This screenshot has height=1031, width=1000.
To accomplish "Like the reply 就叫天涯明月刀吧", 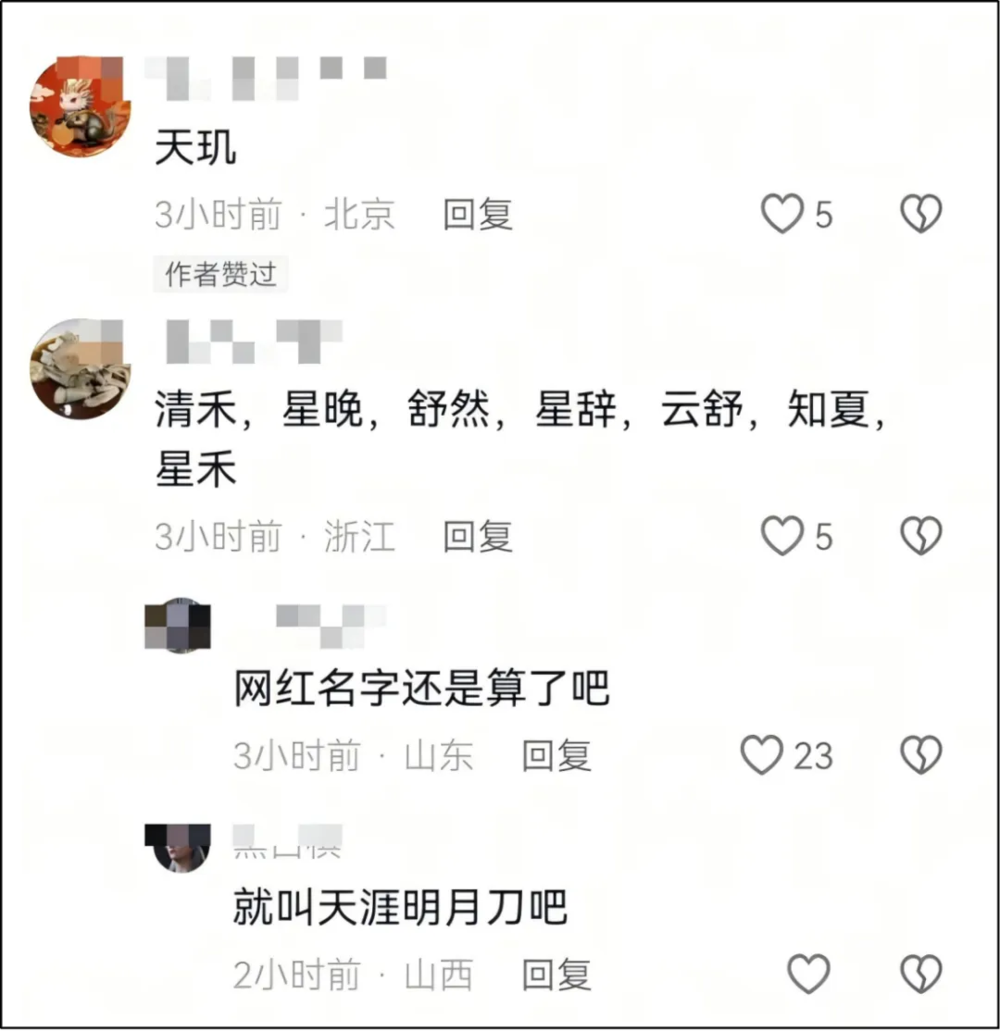I will (808, 973).
